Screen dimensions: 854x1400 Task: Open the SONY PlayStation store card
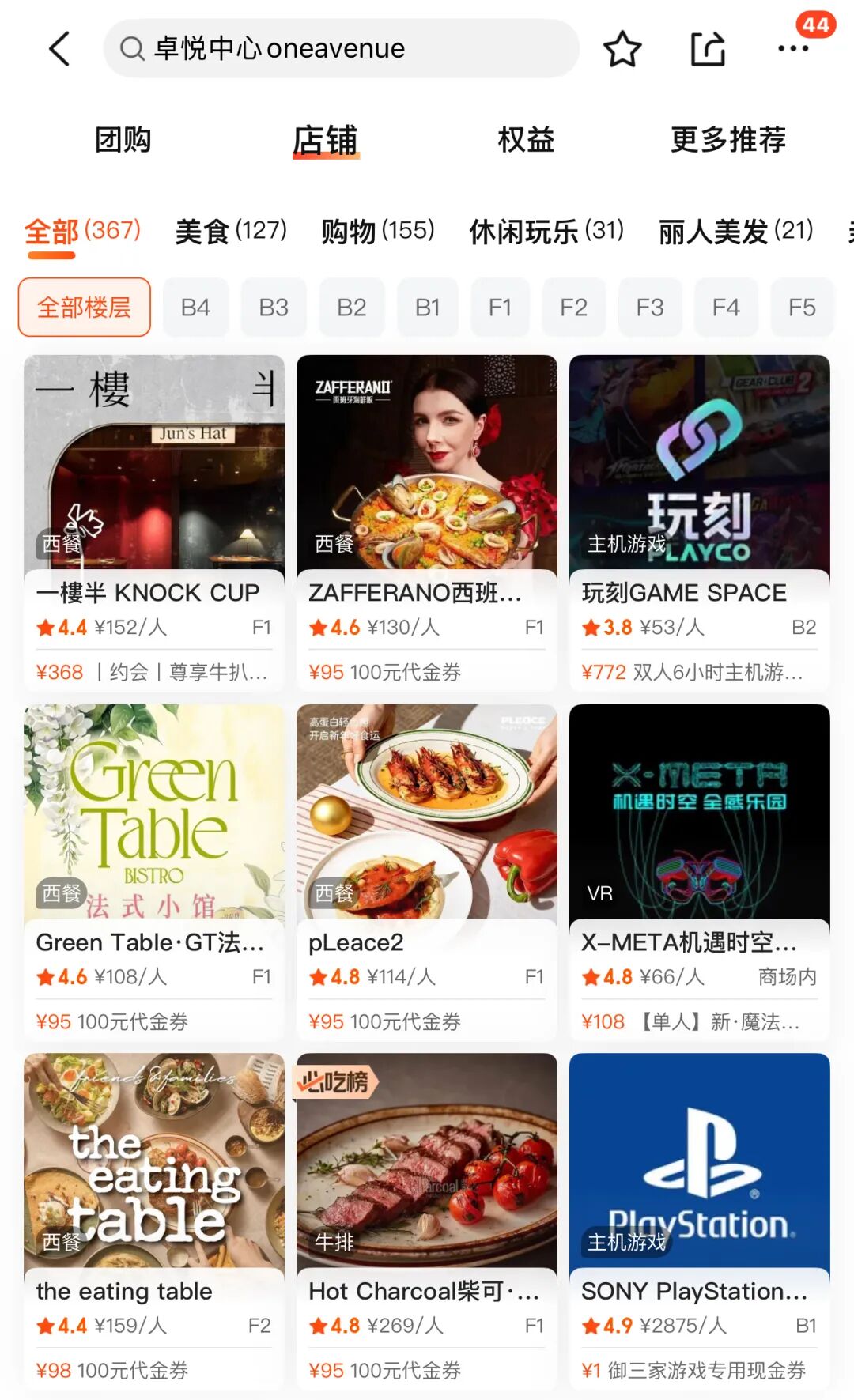[699, 1220]
